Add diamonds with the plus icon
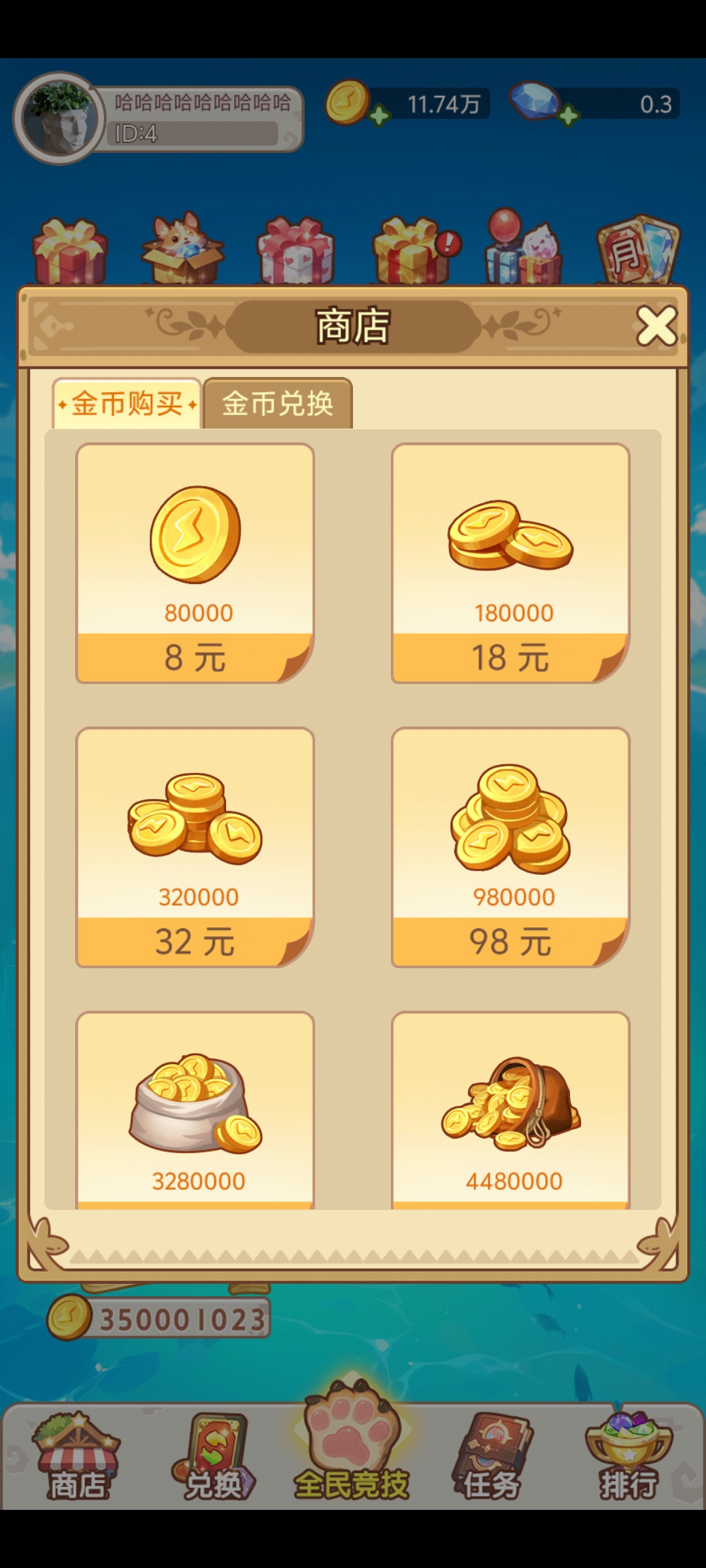Screen dimensions: 706x1568 coord(568,116)
